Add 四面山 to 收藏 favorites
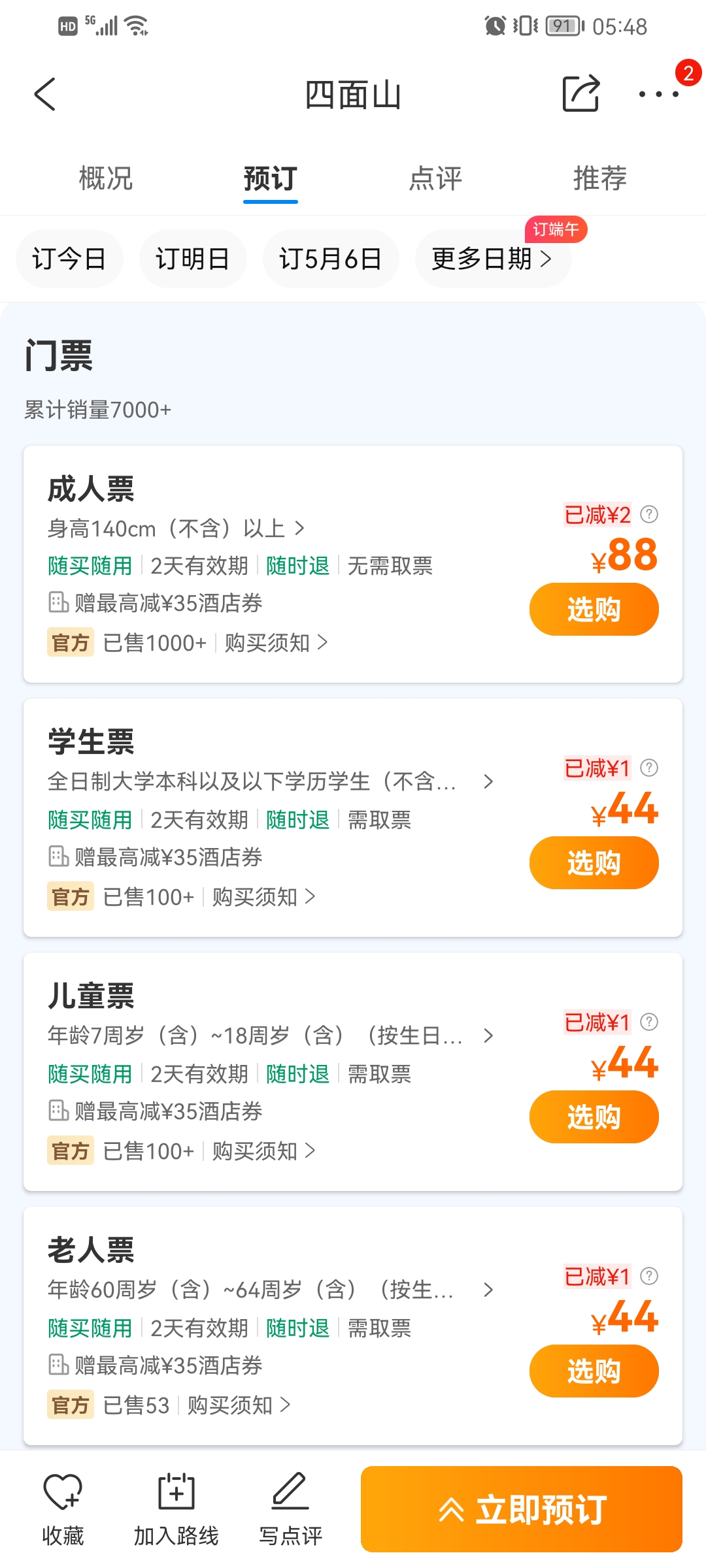This screenshot has width=706, height=1568. (x=63, y=1509)
